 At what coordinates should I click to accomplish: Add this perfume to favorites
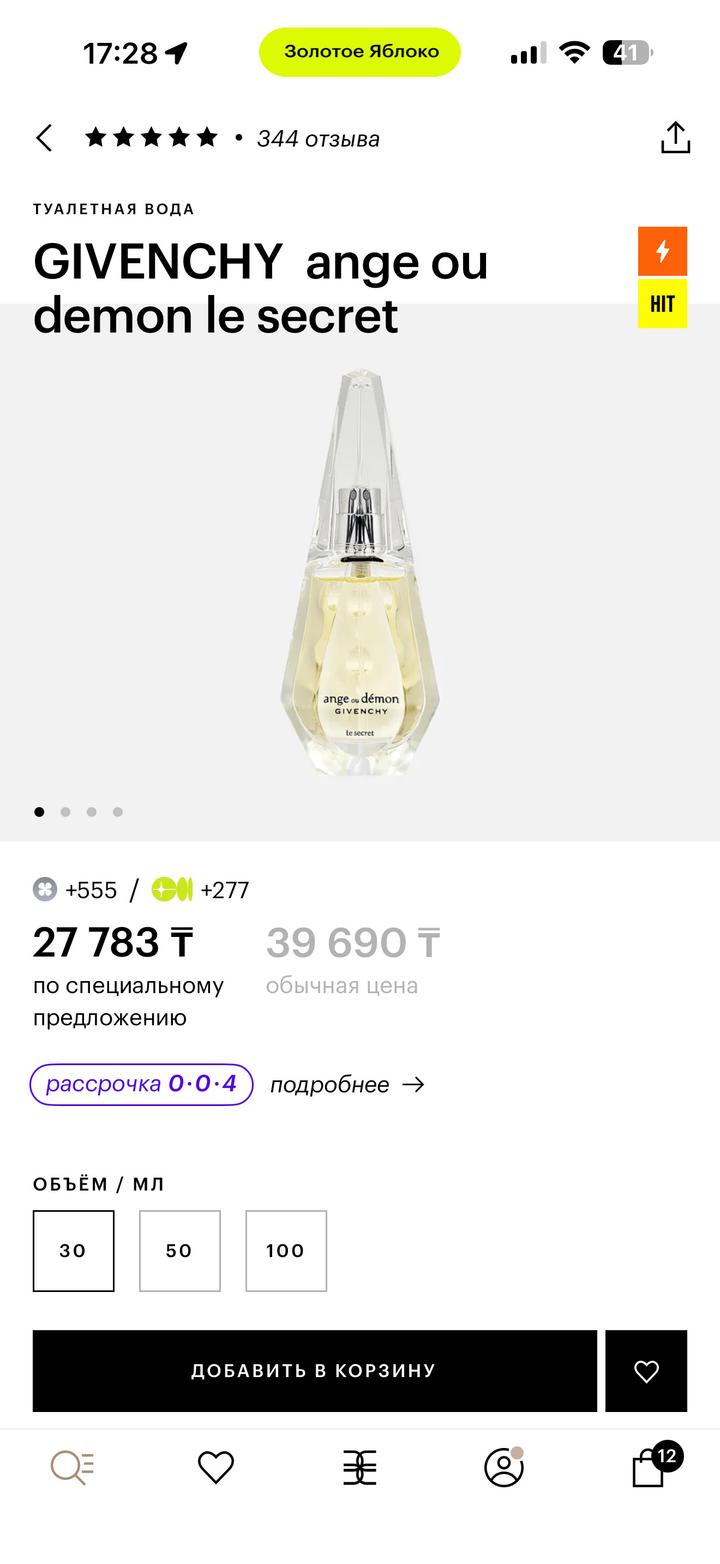pos(646,1371)
